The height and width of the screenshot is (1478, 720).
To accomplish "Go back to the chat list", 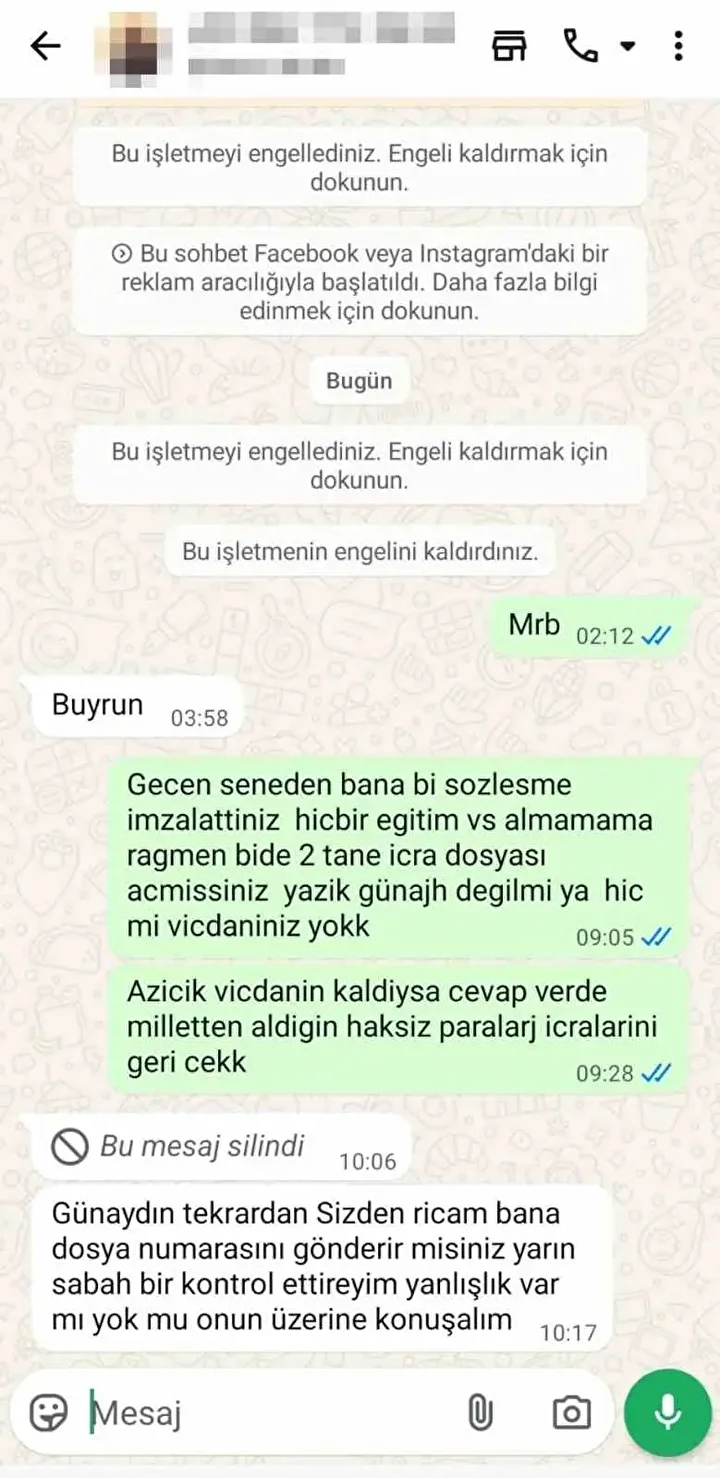I will [46, 46].
